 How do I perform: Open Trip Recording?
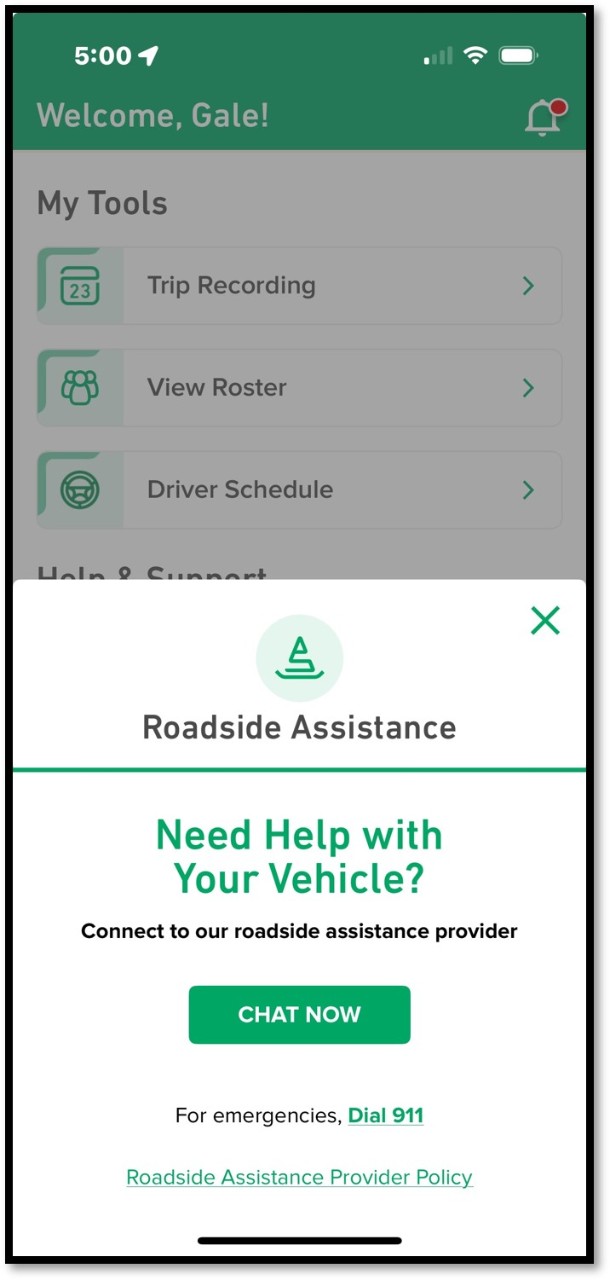tap(299, 286)
